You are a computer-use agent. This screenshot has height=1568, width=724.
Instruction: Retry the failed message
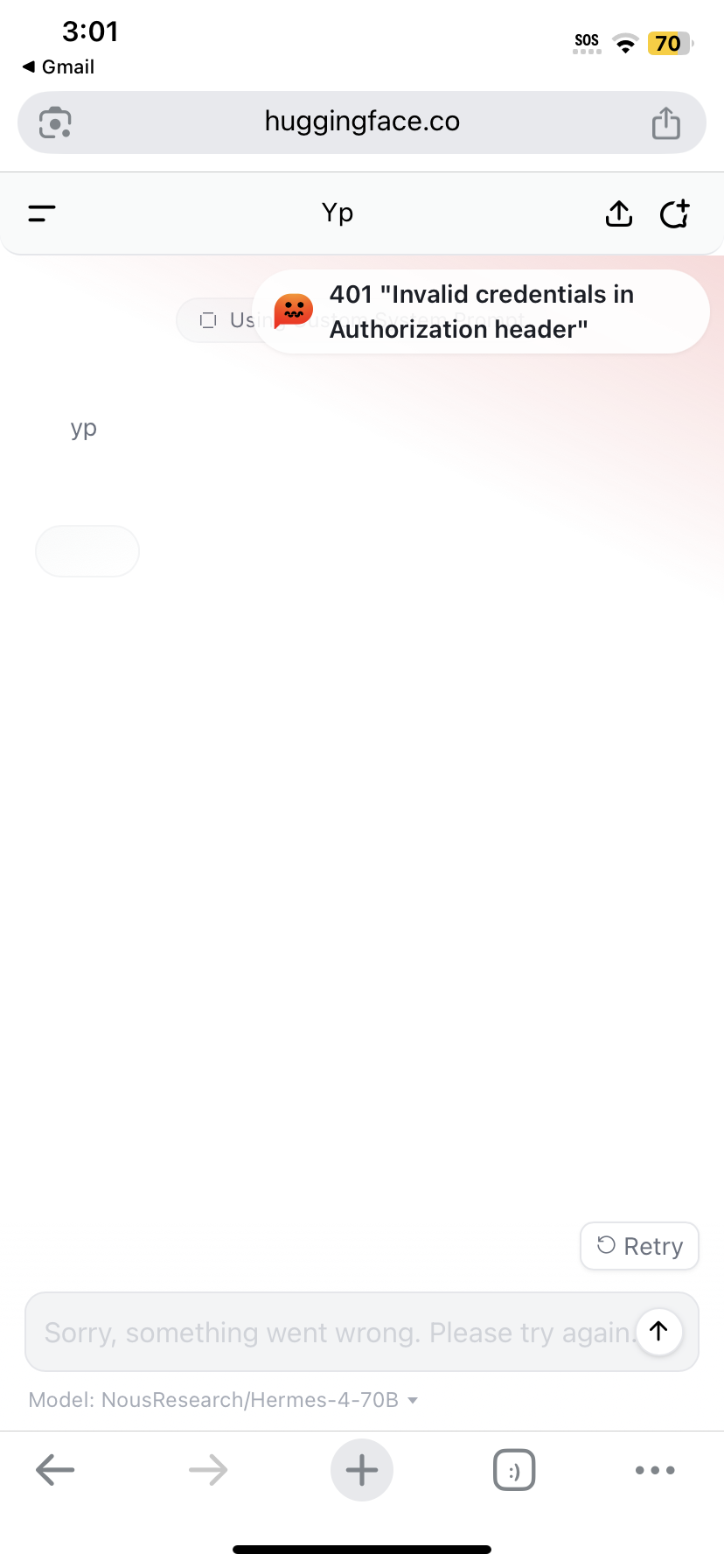pyautogui.click(x=639, y=1245)
